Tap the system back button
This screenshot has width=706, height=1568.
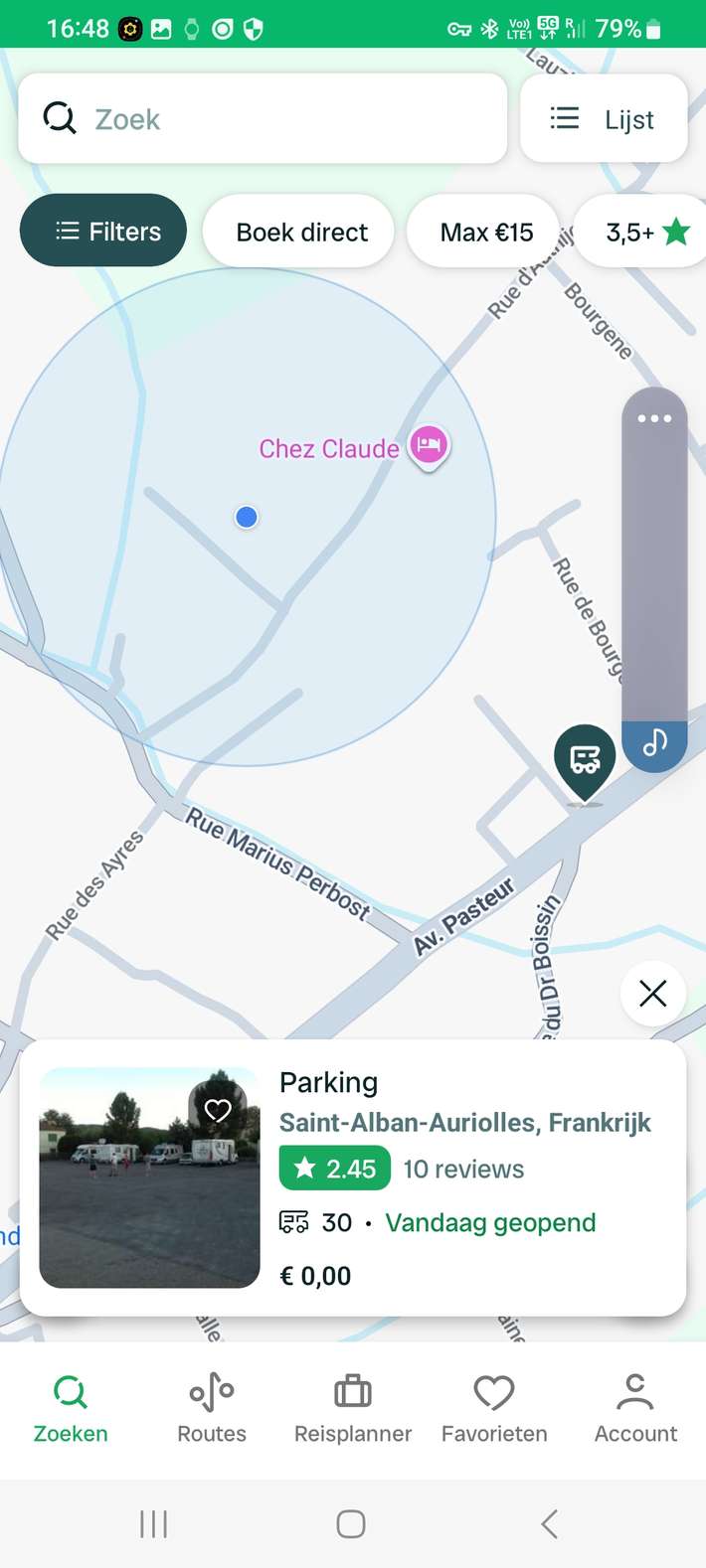550,1523
